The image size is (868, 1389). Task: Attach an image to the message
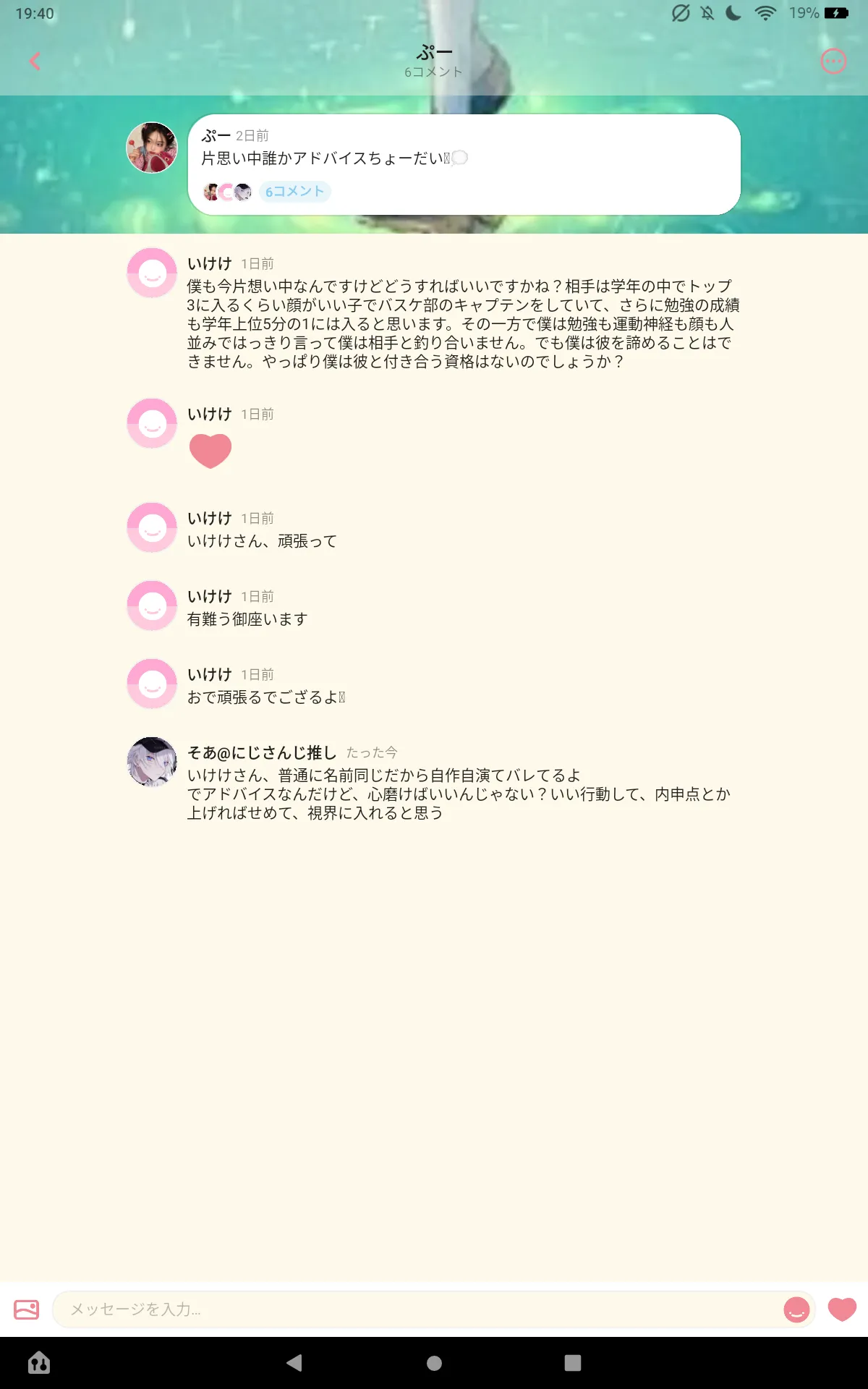(x=27, y=1309)
